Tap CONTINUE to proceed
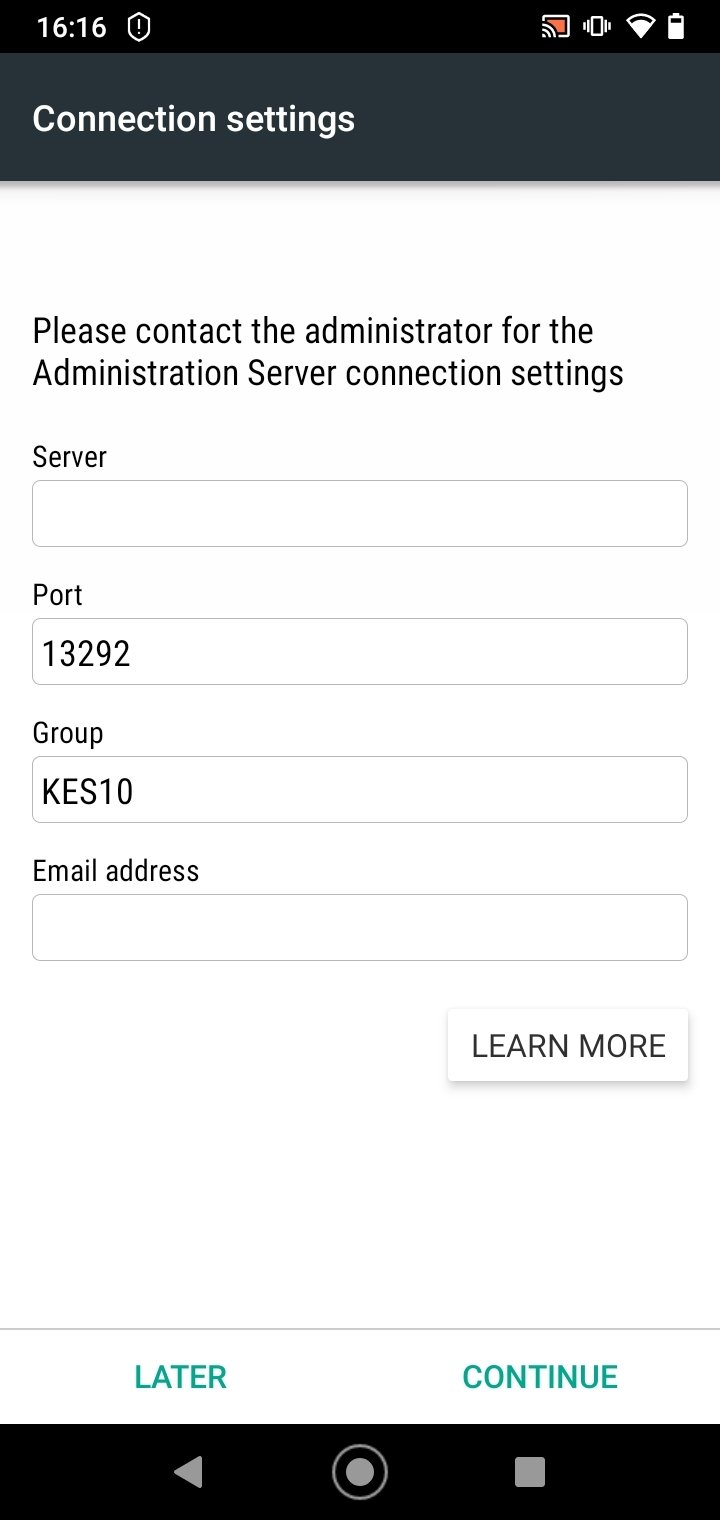The image size is (720, 1520). 540,1377
